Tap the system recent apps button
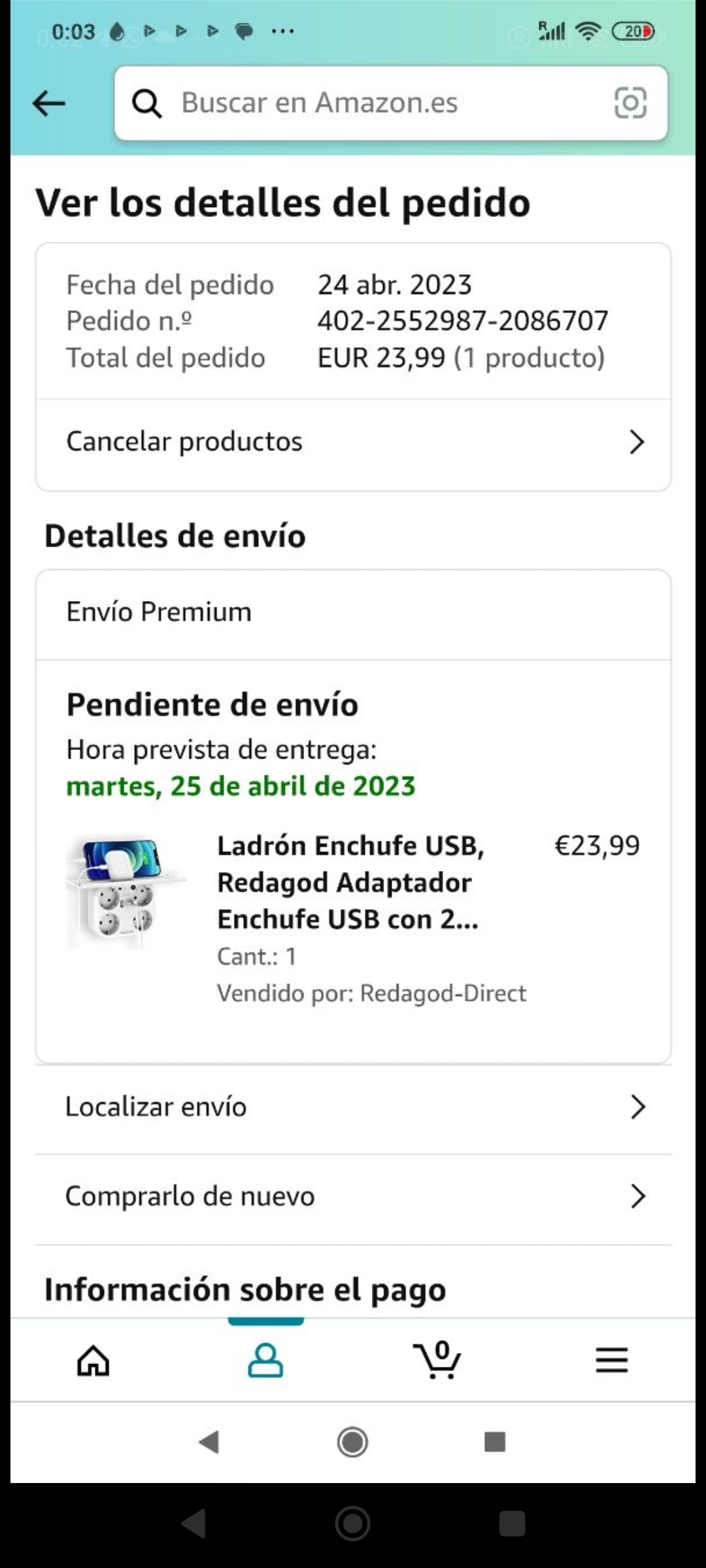 (x=495, y=1441)
